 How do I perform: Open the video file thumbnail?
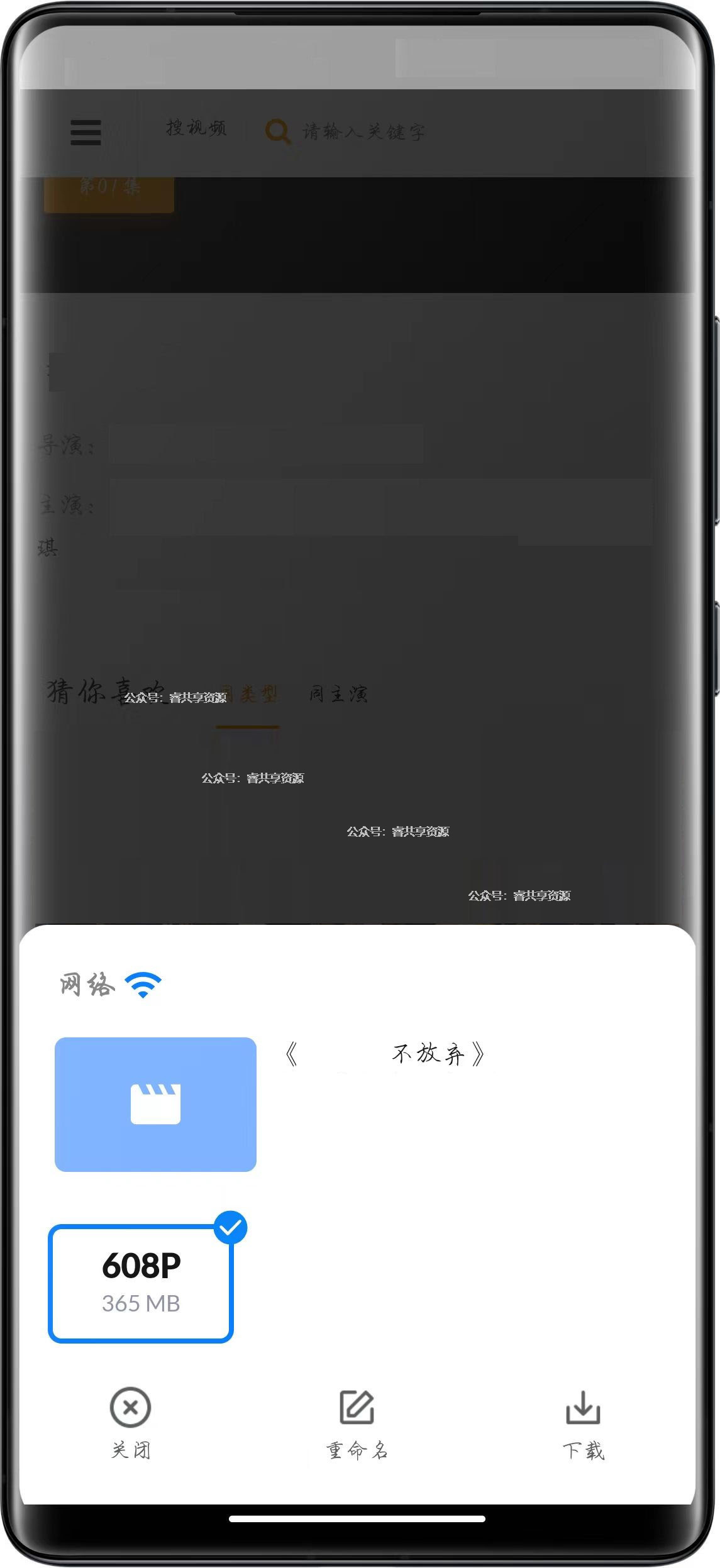click(x=155, y=1105)
